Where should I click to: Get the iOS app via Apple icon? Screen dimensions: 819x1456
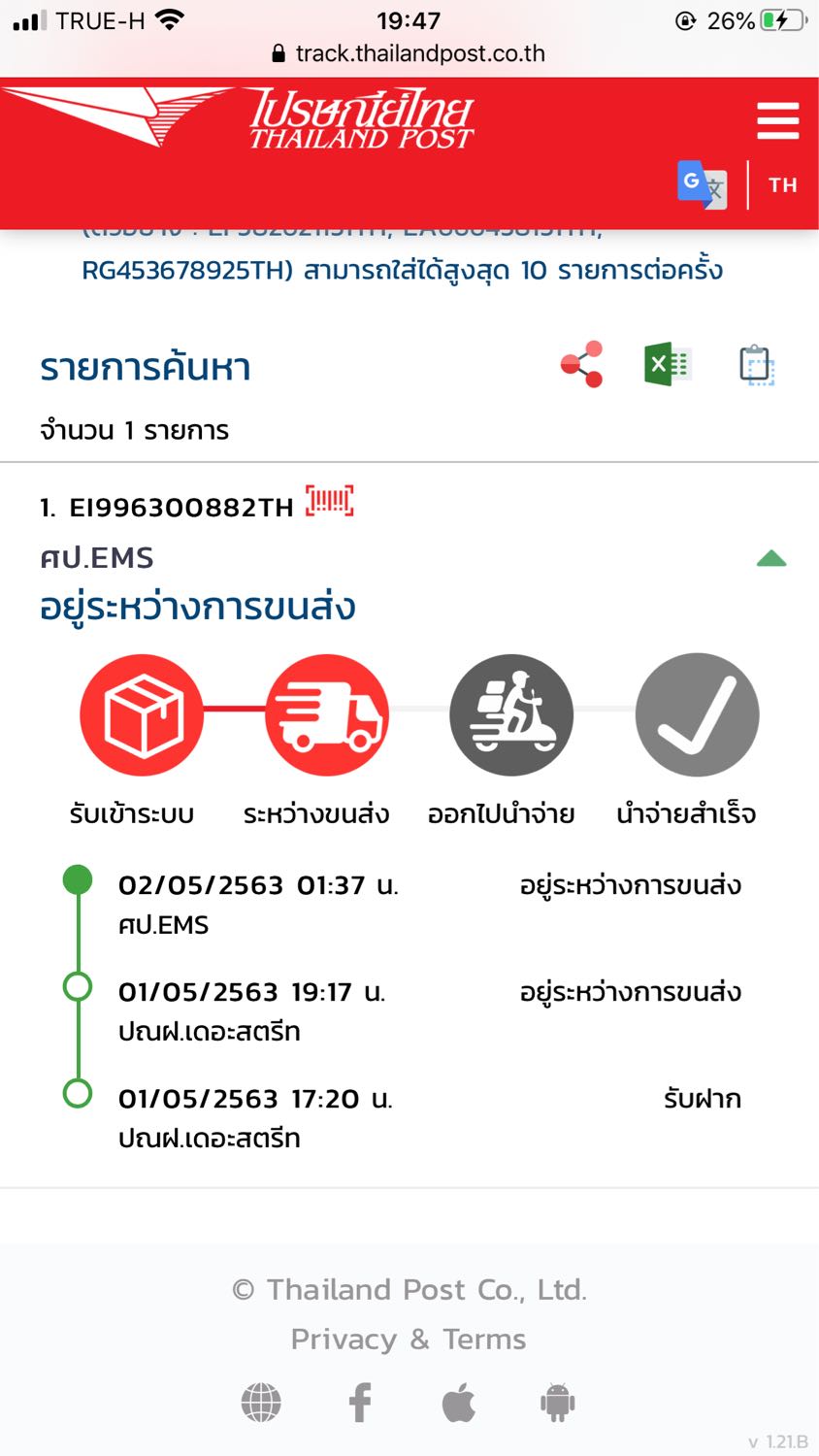pos(459,1403)
